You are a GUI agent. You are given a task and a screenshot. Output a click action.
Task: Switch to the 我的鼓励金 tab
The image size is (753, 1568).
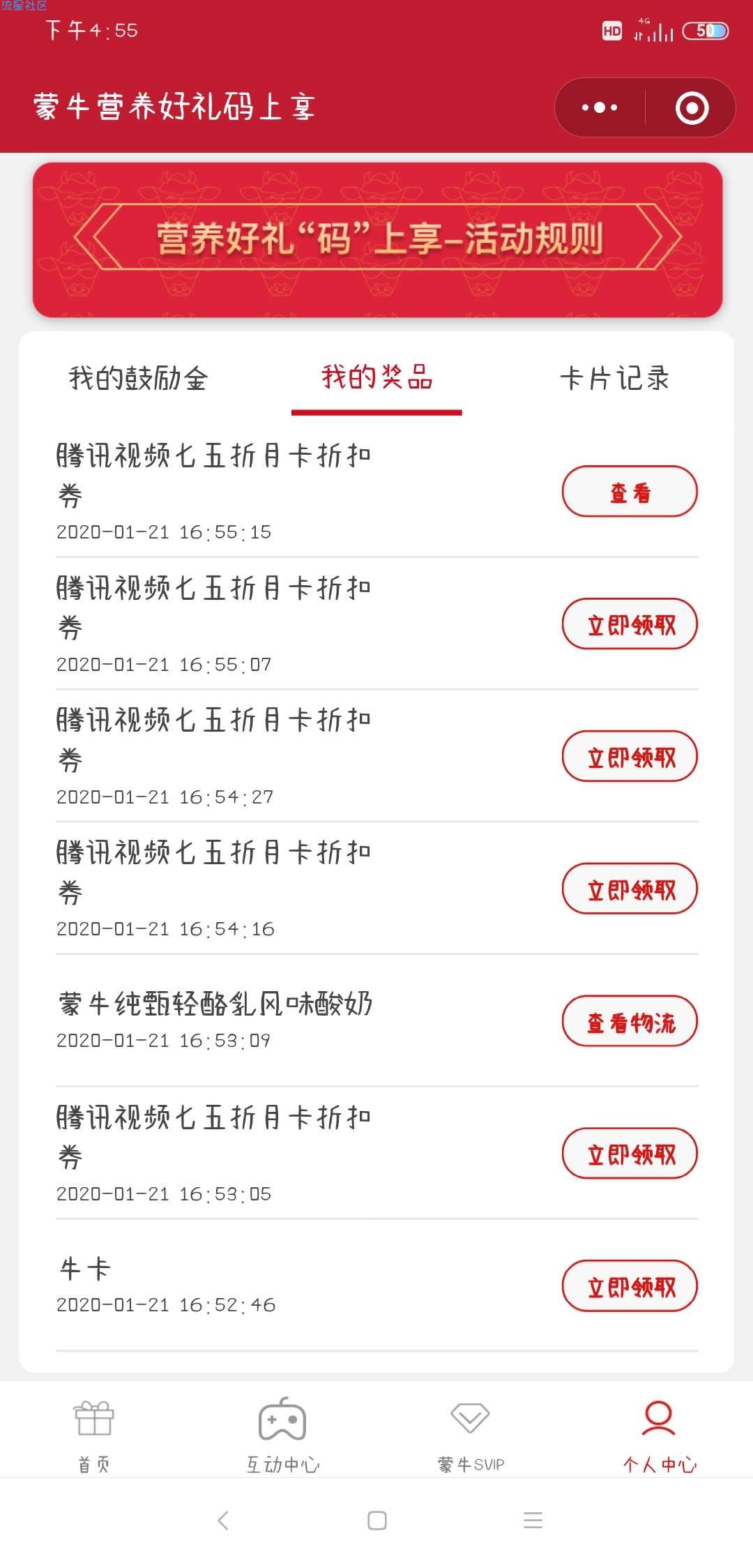[138, 378]
